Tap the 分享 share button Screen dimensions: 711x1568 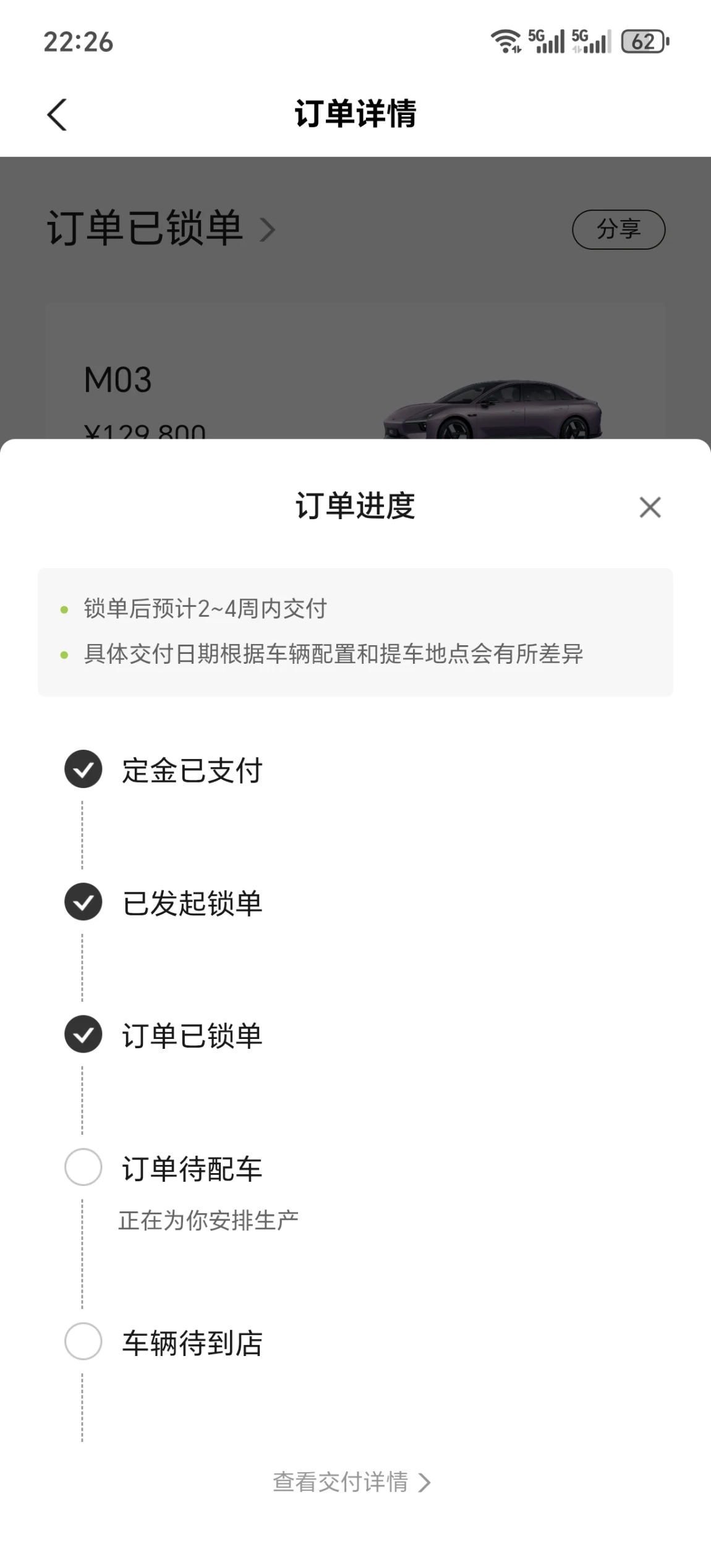coord(618,229)
